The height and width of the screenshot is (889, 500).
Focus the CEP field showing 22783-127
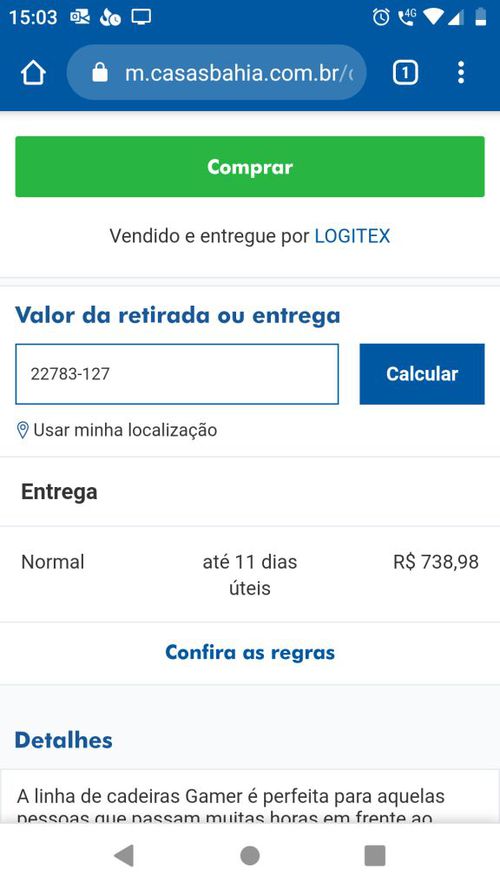pos(177,374)
